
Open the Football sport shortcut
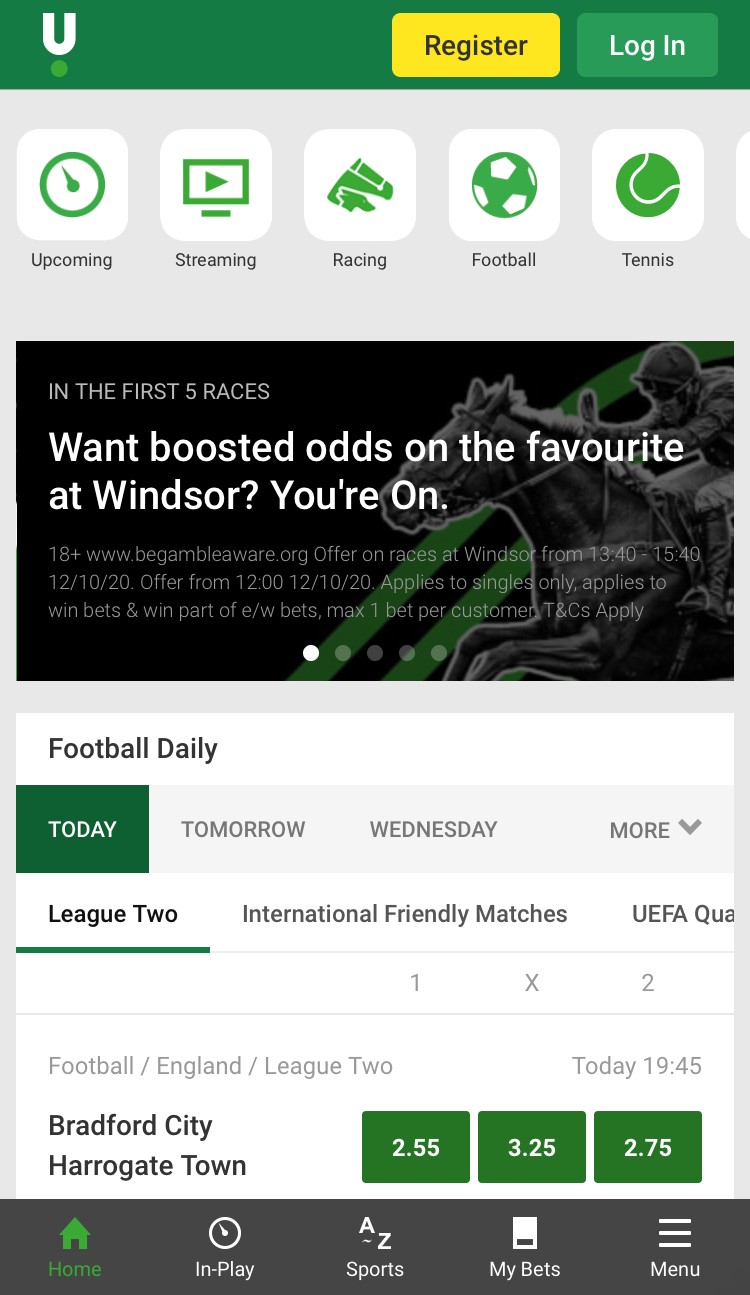point(504,200)
